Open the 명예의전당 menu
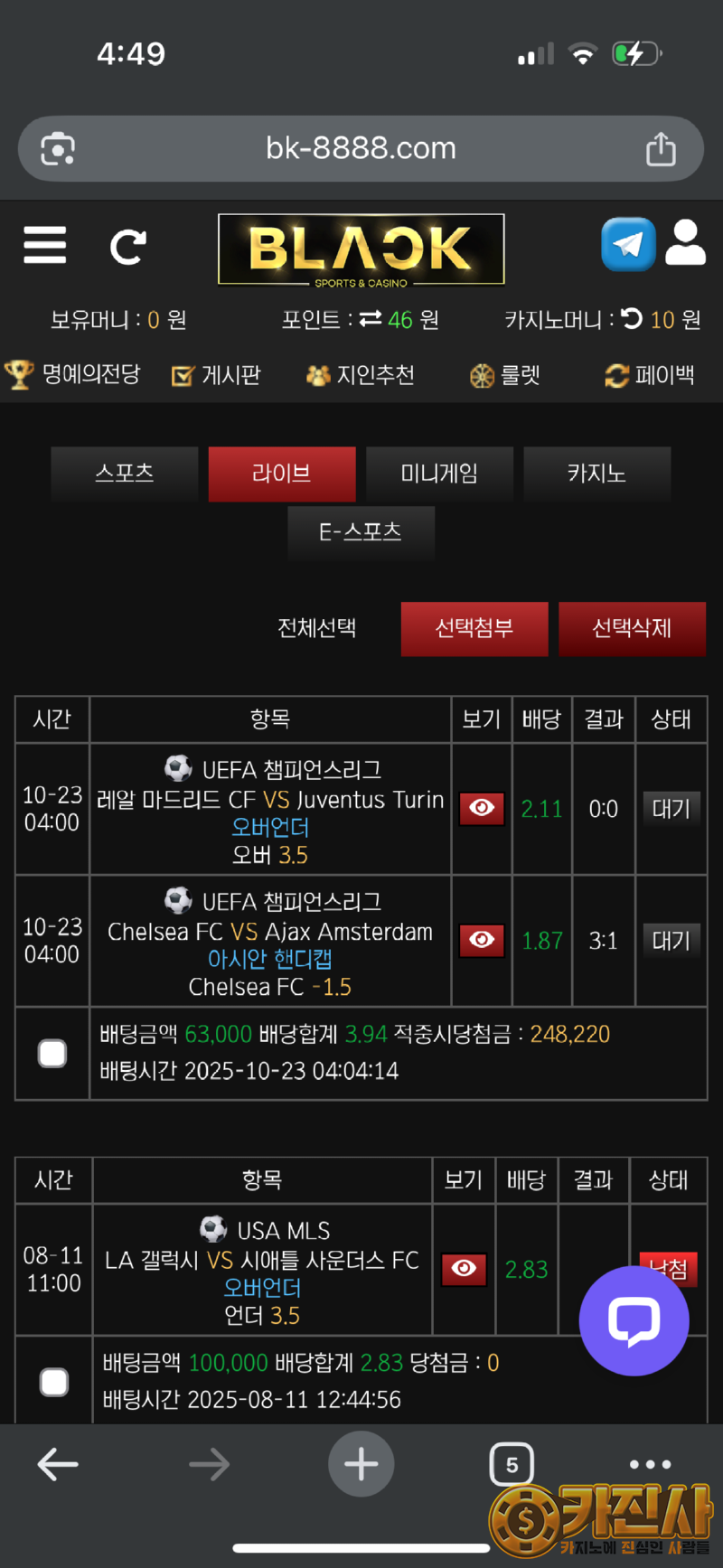 click(x=73, y=374)
